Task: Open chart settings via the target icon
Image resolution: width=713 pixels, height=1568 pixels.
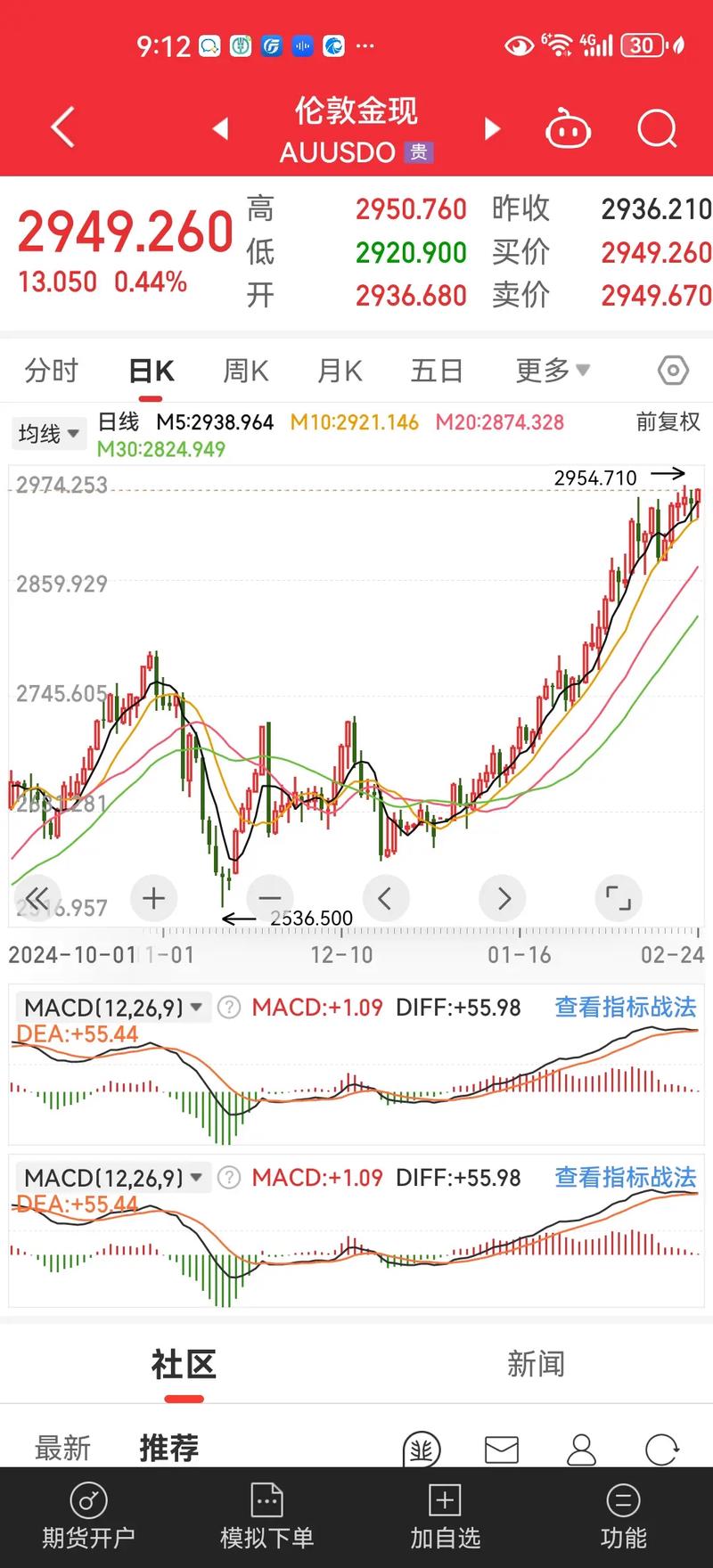Action: [673, 370]
